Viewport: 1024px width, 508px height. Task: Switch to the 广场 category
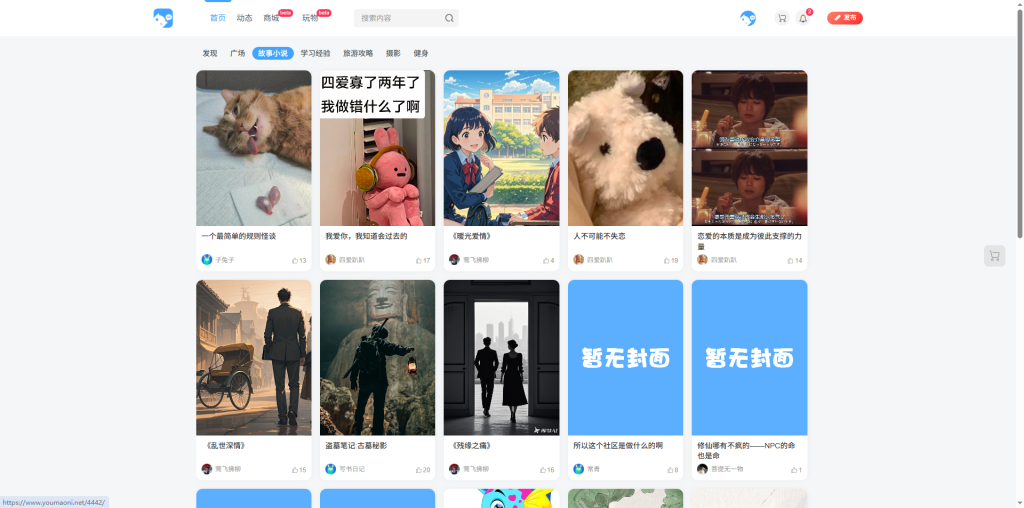(x=237, y=53)
